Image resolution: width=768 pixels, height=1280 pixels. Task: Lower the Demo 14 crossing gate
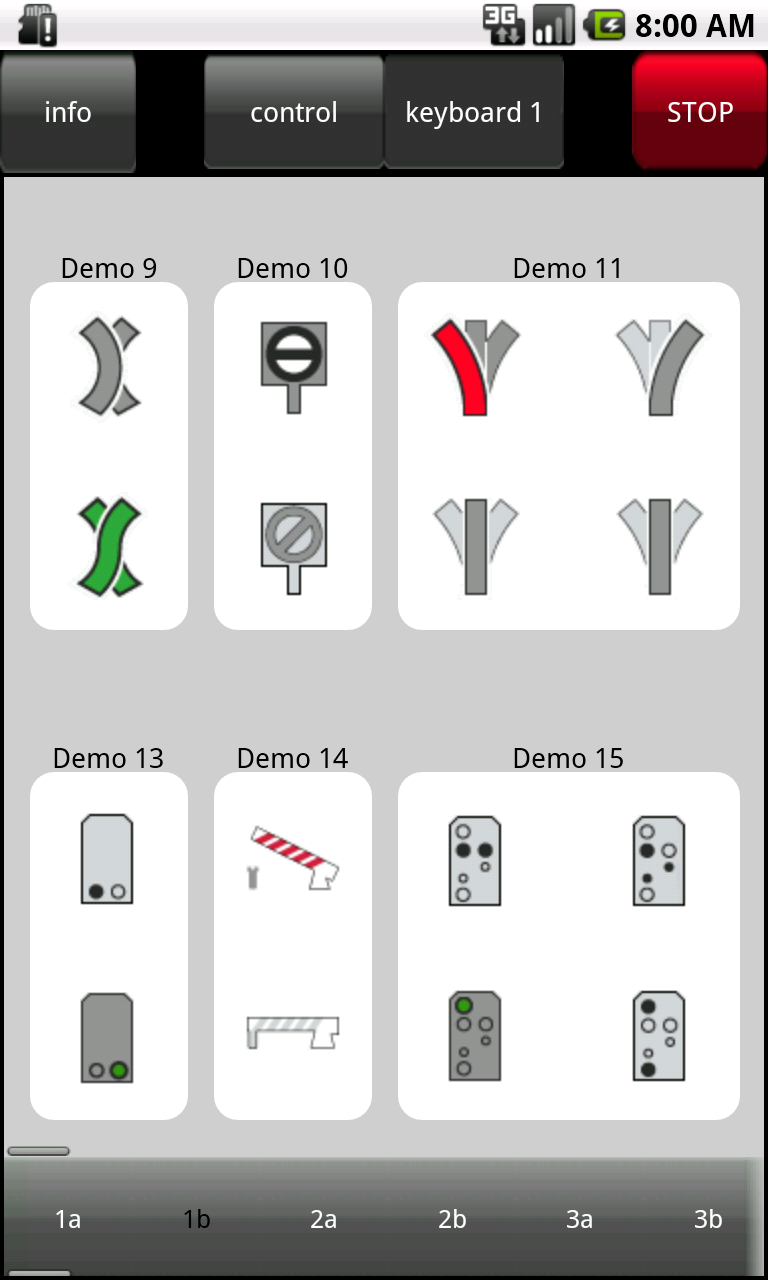click(x=293, y=1031)
